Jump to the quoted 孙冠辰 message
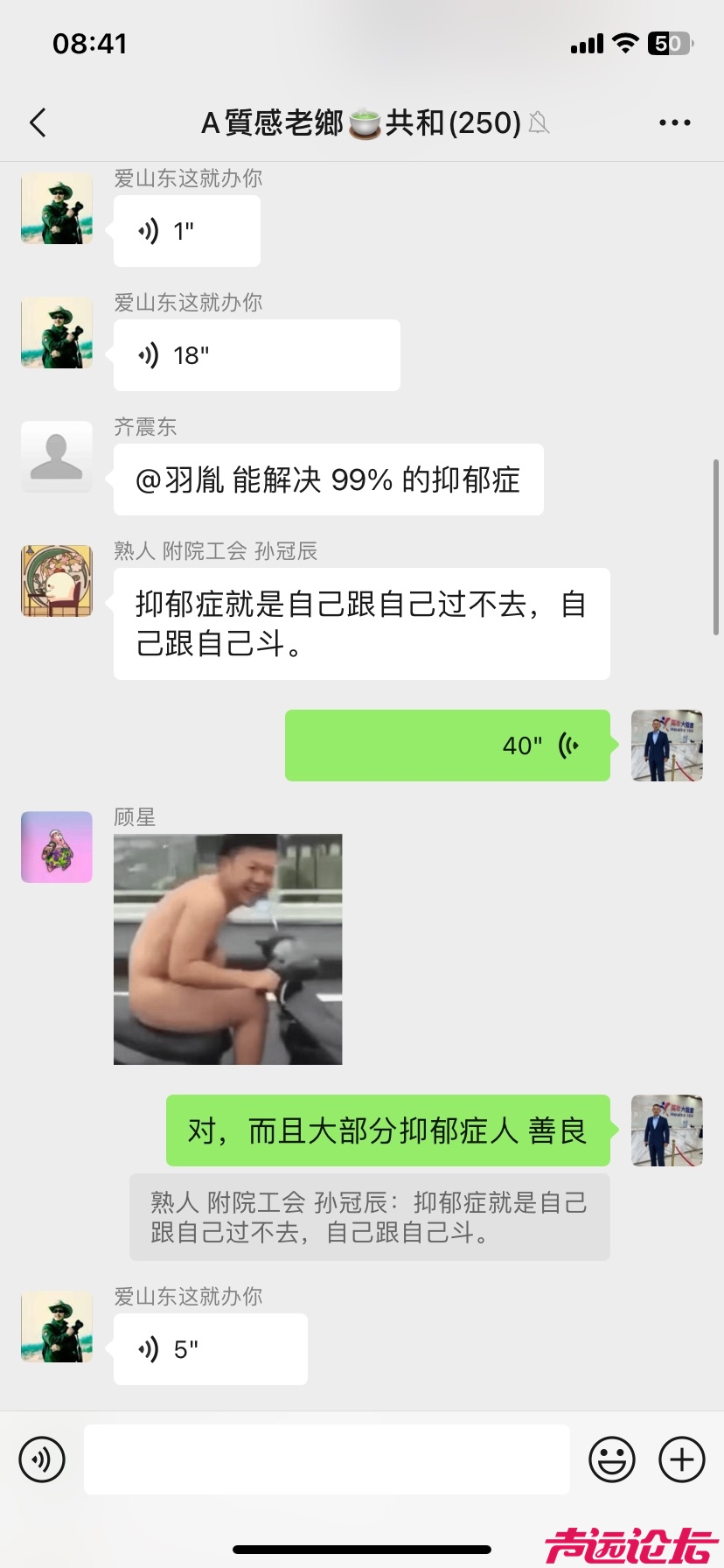Image resolution: width=724 pixels, height=1568 pixels. tap(369, 1217)
